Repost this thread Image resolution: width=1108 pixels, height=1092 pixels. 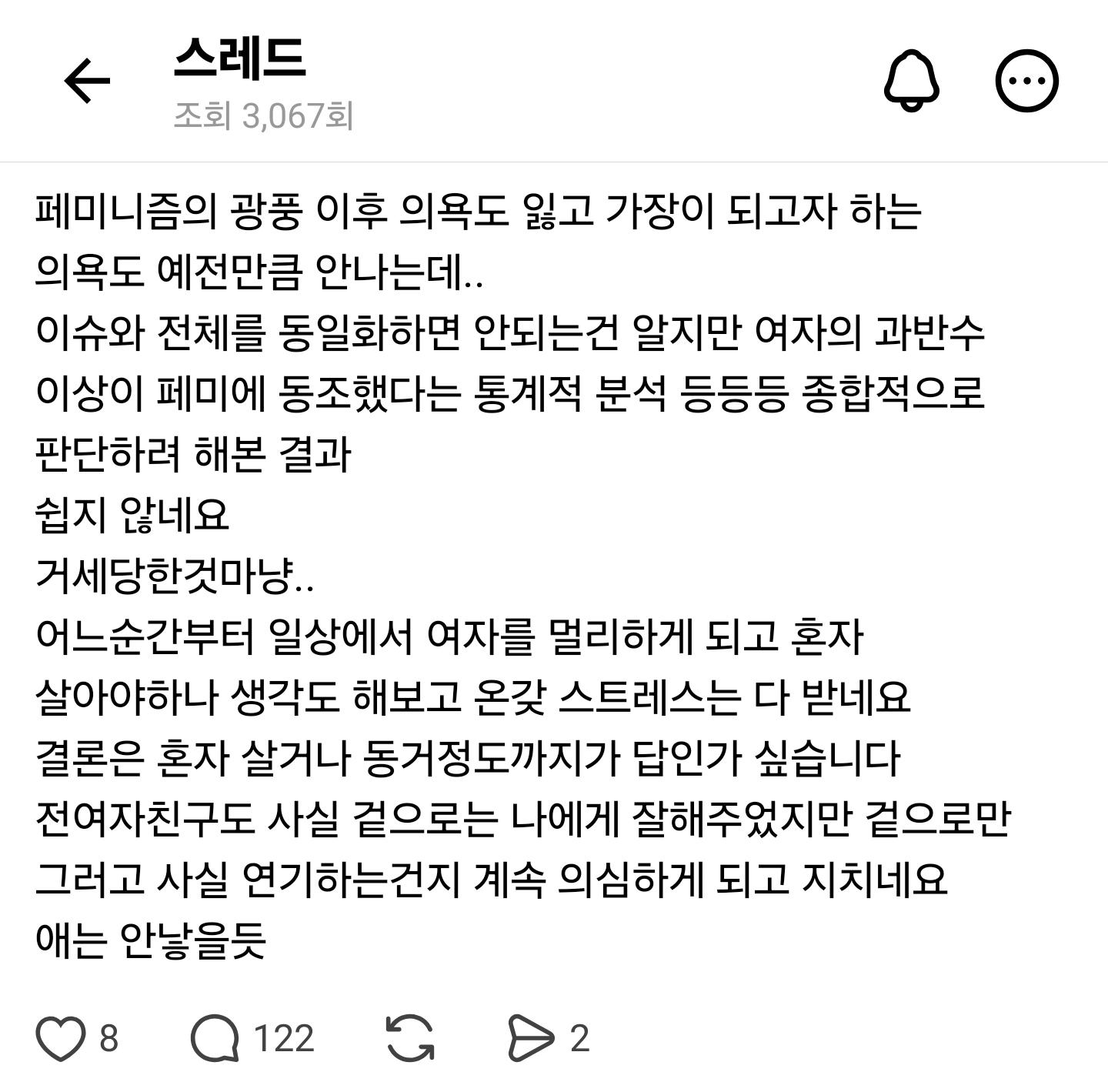(409, 1038)
